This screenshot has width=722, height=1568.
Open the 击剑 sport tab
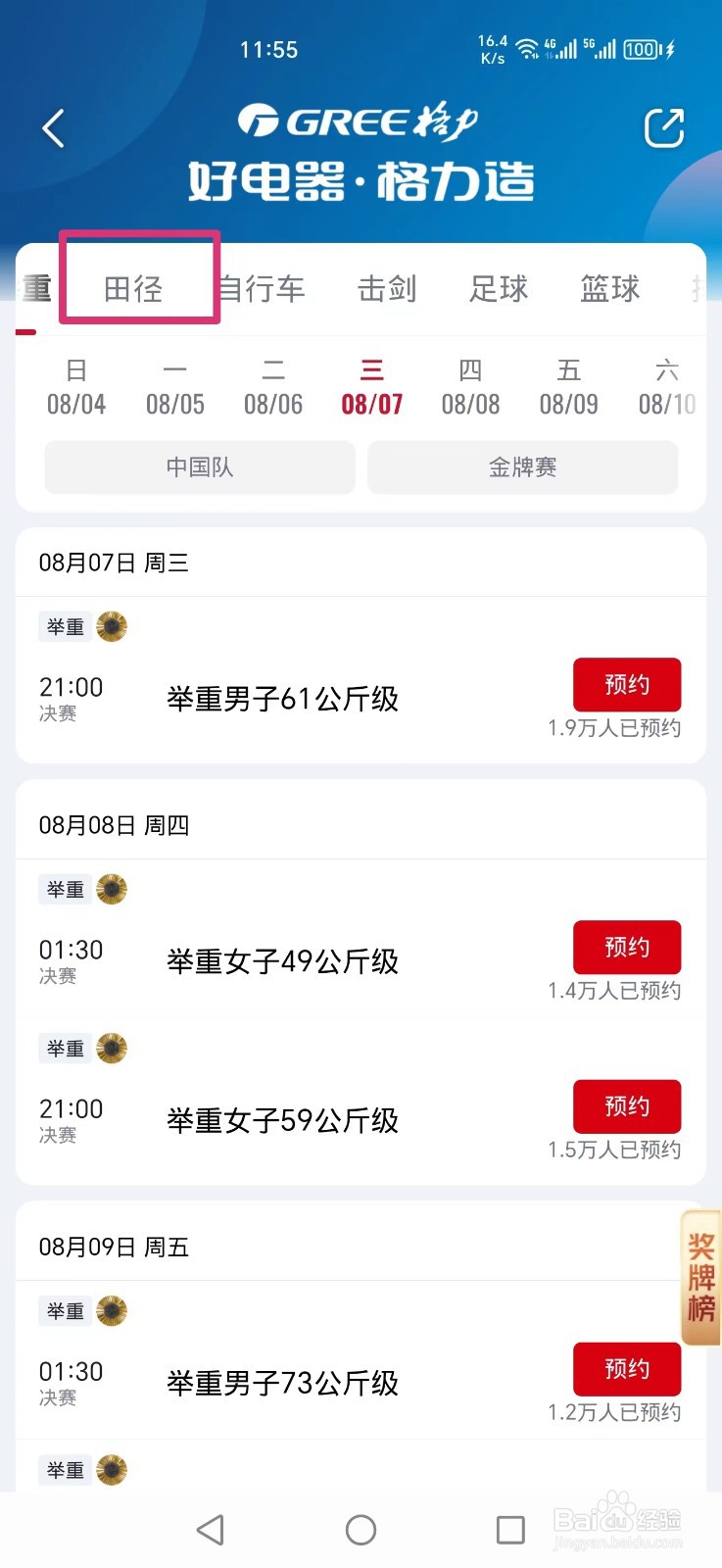(387, 288)
